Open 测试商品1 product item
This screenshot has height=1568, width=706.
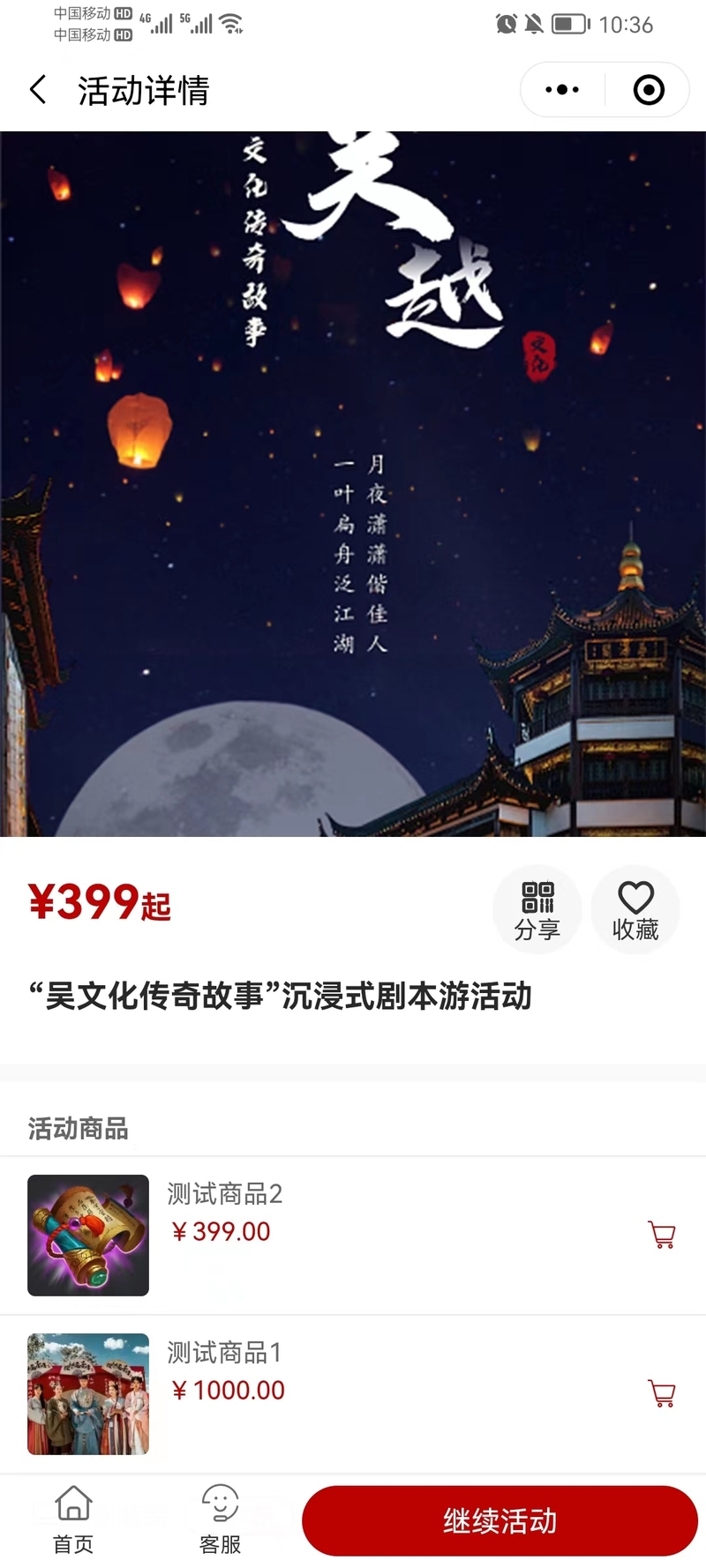(x=225, y=1353)
